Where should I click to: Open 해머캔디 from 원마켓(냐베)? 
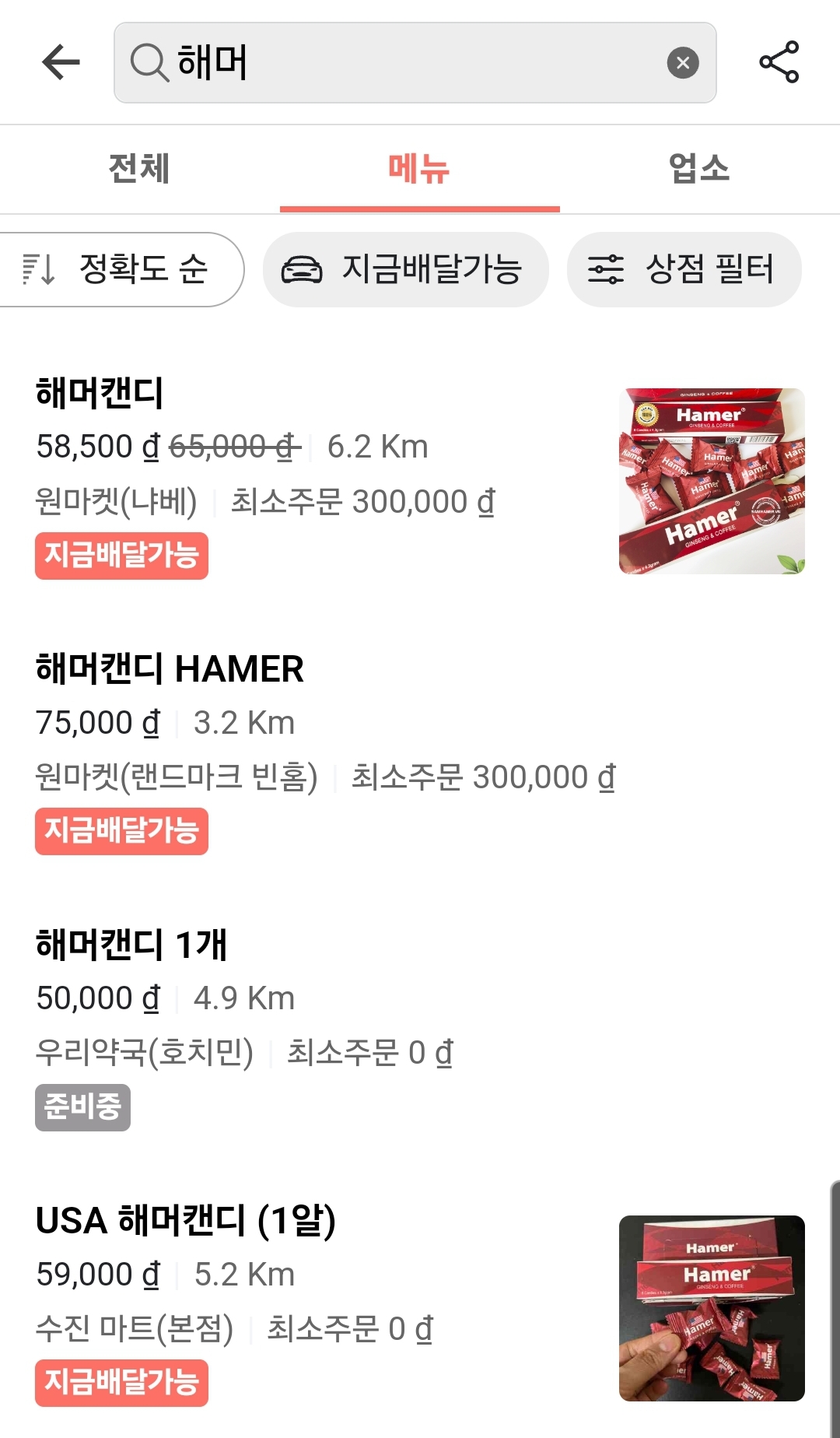pos(311,475)
